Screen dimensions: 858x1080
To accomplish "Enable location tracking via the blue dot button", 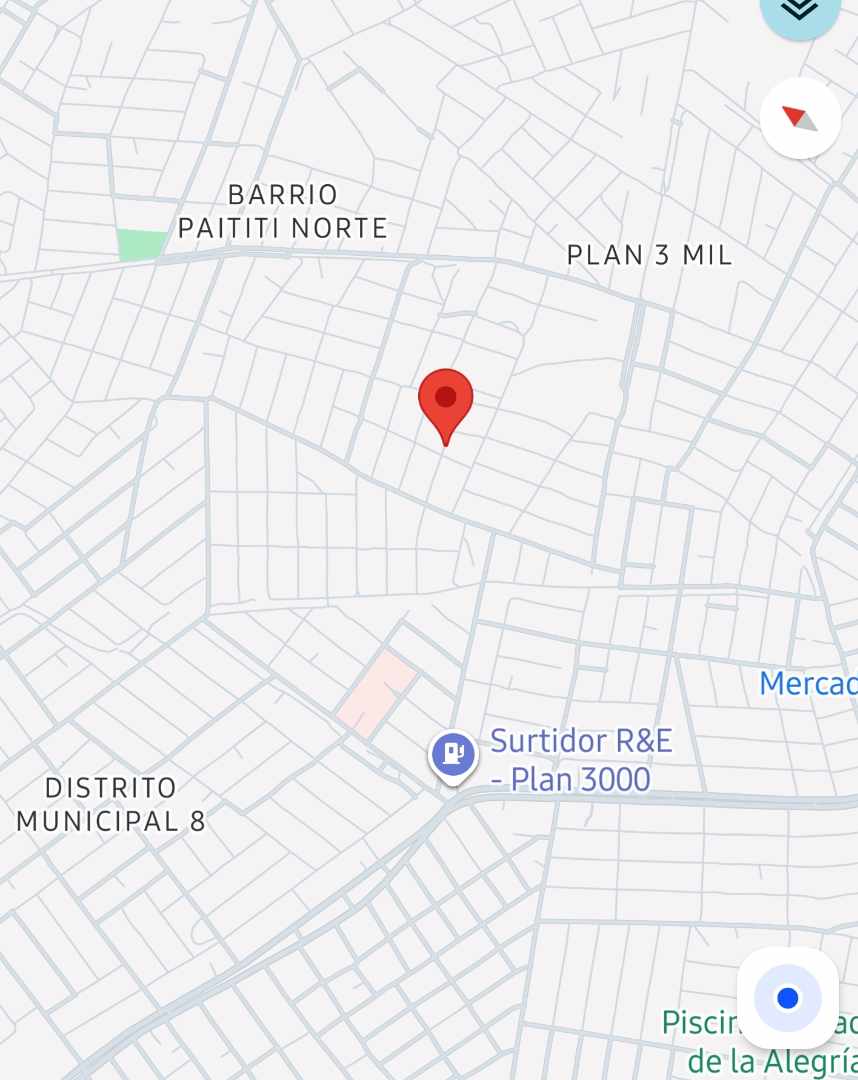I will pyautogui.click(x=789, y=995).
